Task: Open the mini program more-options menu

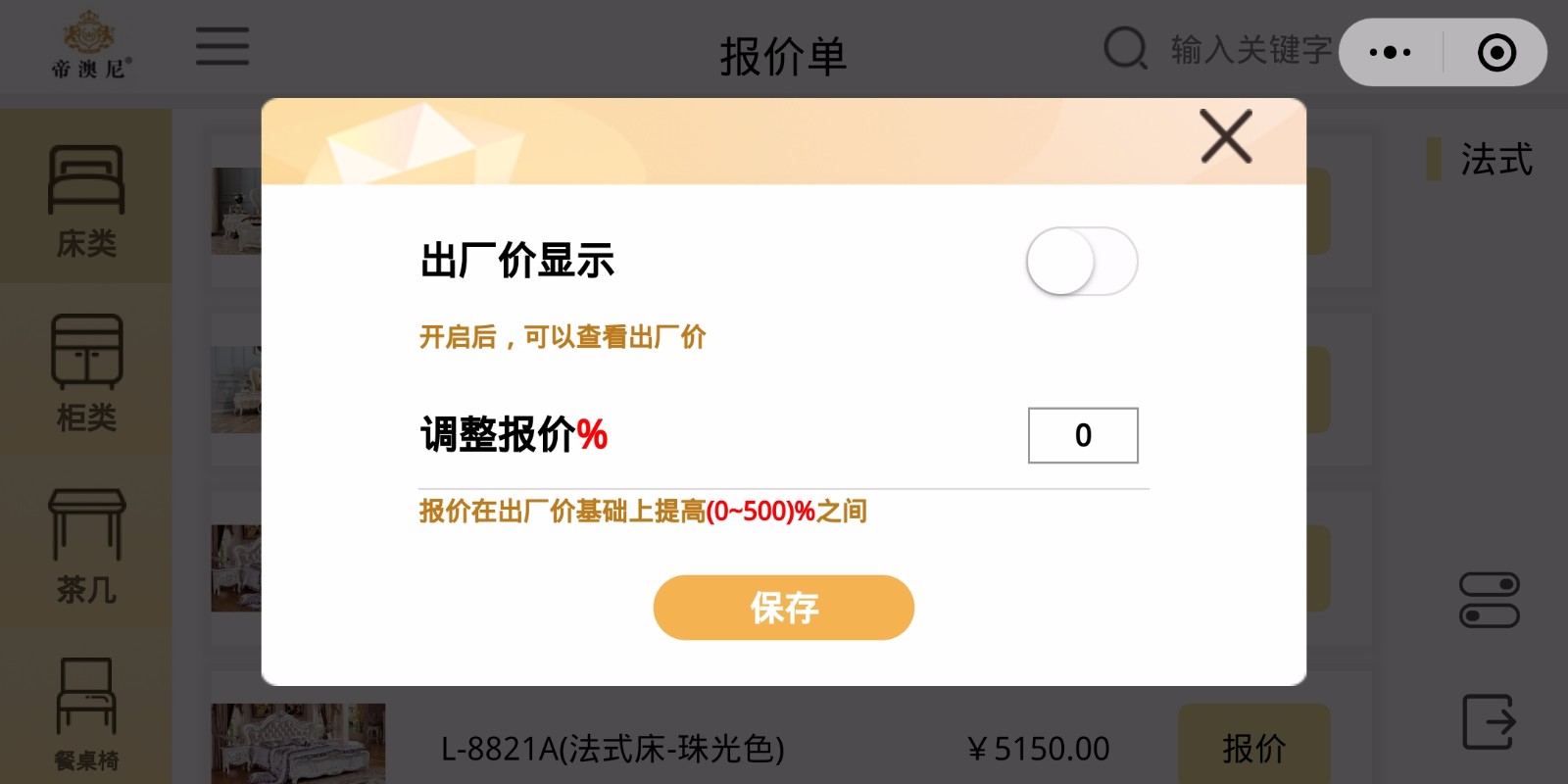Action: [1391, 53]
